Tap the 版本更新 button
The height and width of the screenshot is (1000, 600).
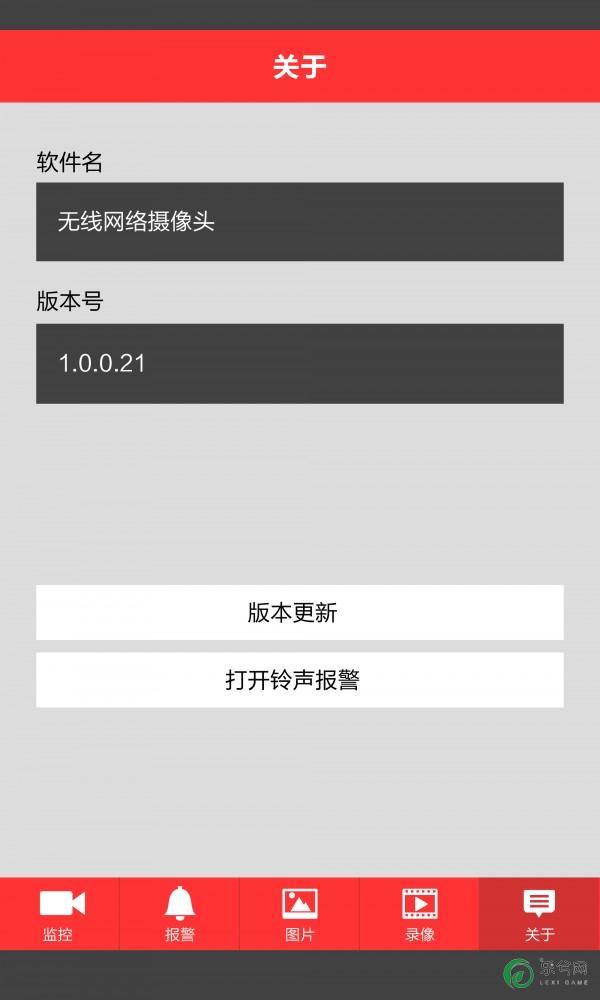[x=300, y=612]
